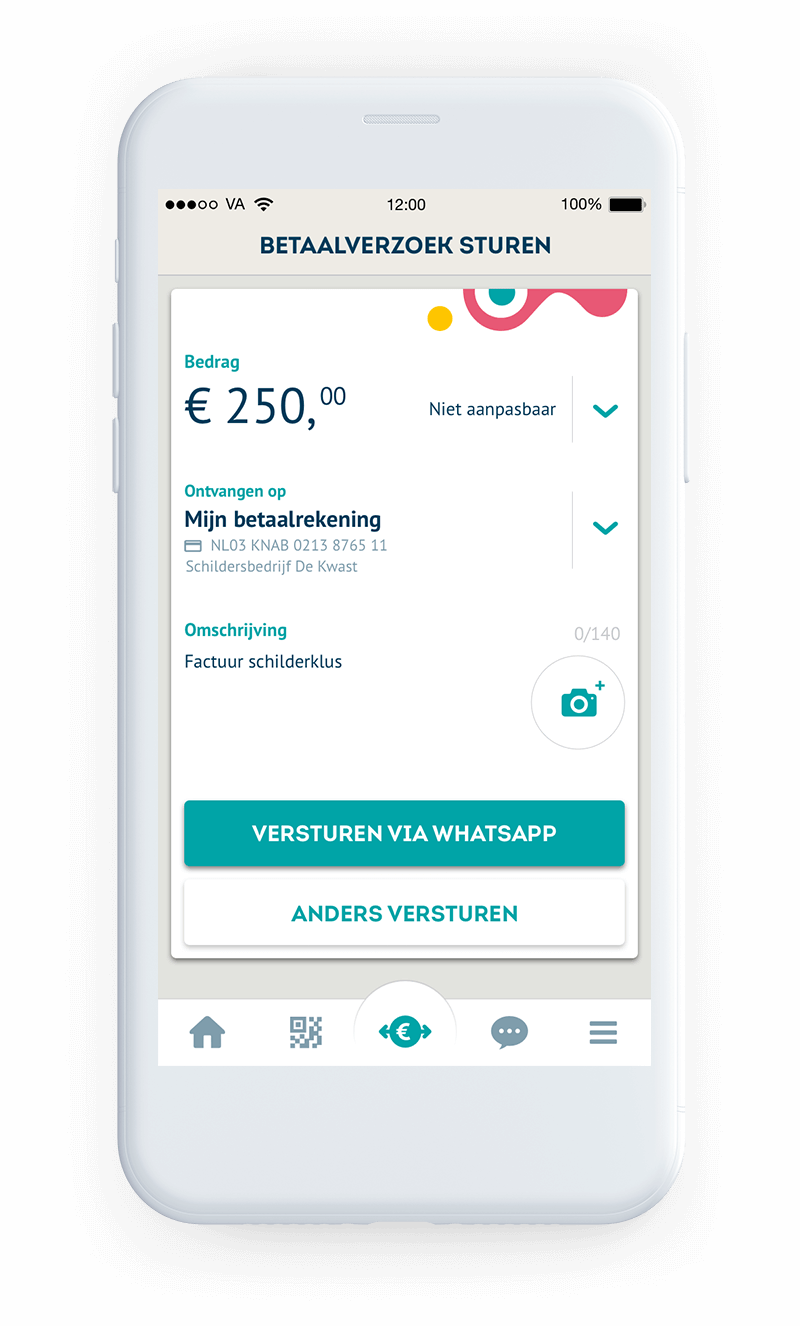Open the chat messages tab
Viewport: 800px width, 1326px height.
509,1032
